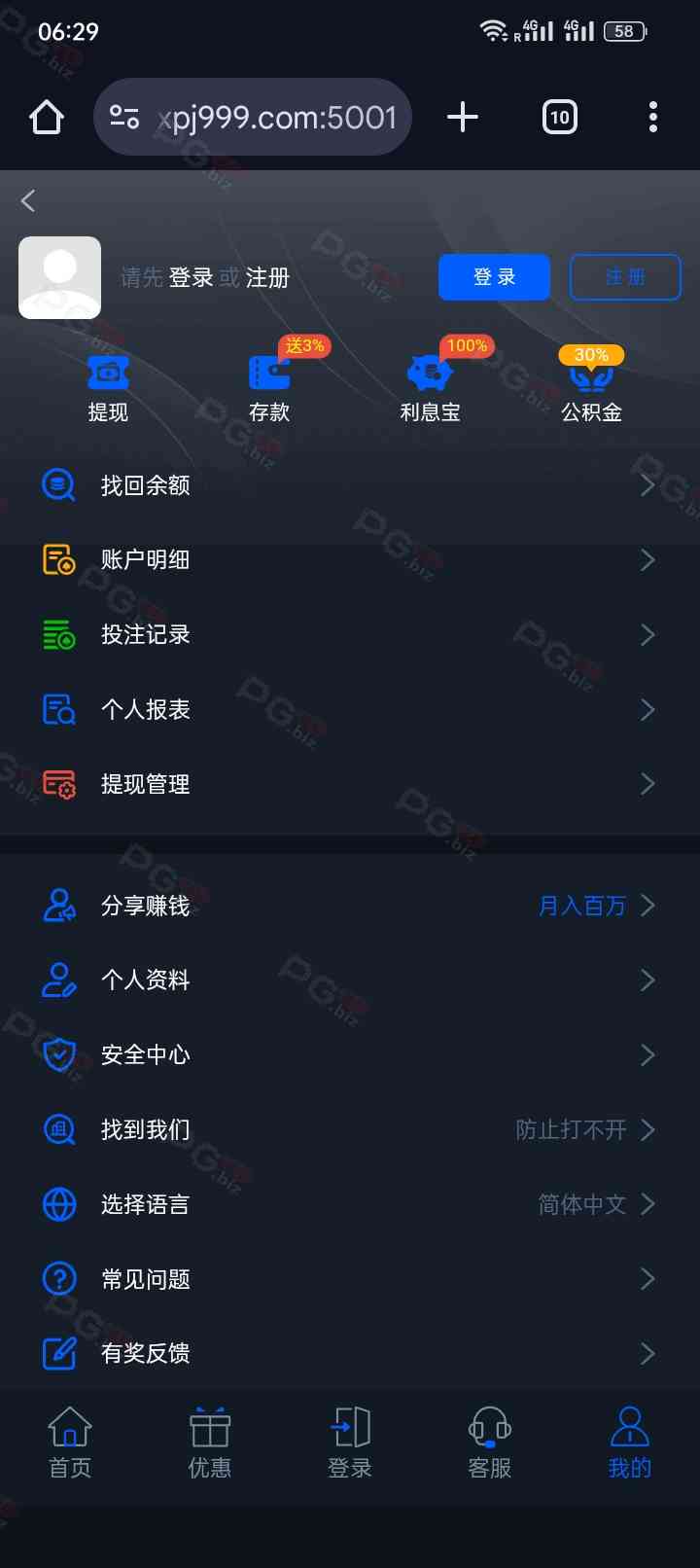Open 投注记录 betting records
Viewport: 700px width, 1568px height.
[x=350, y=635]
